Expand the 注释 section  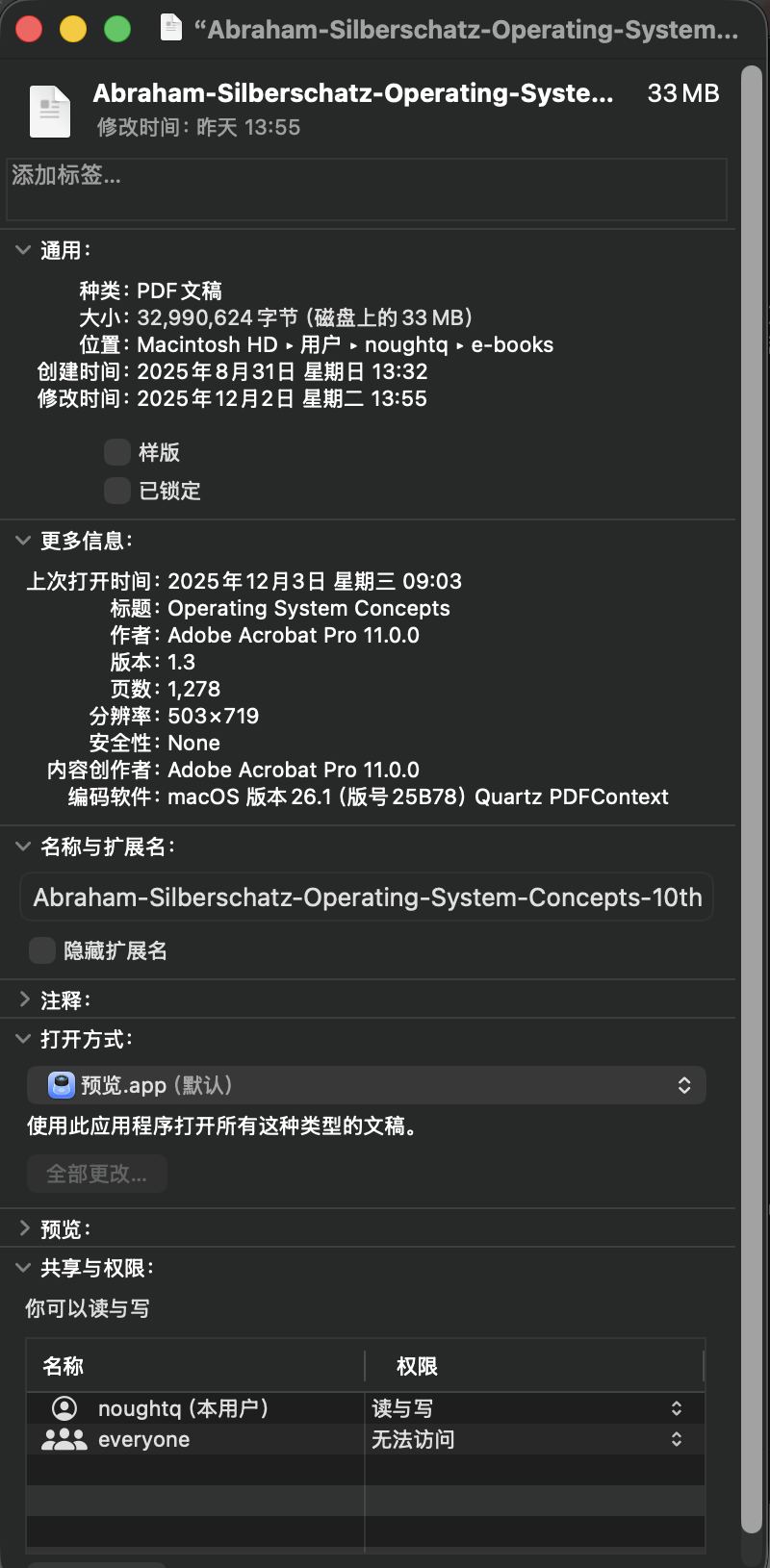pos(24,1000)
